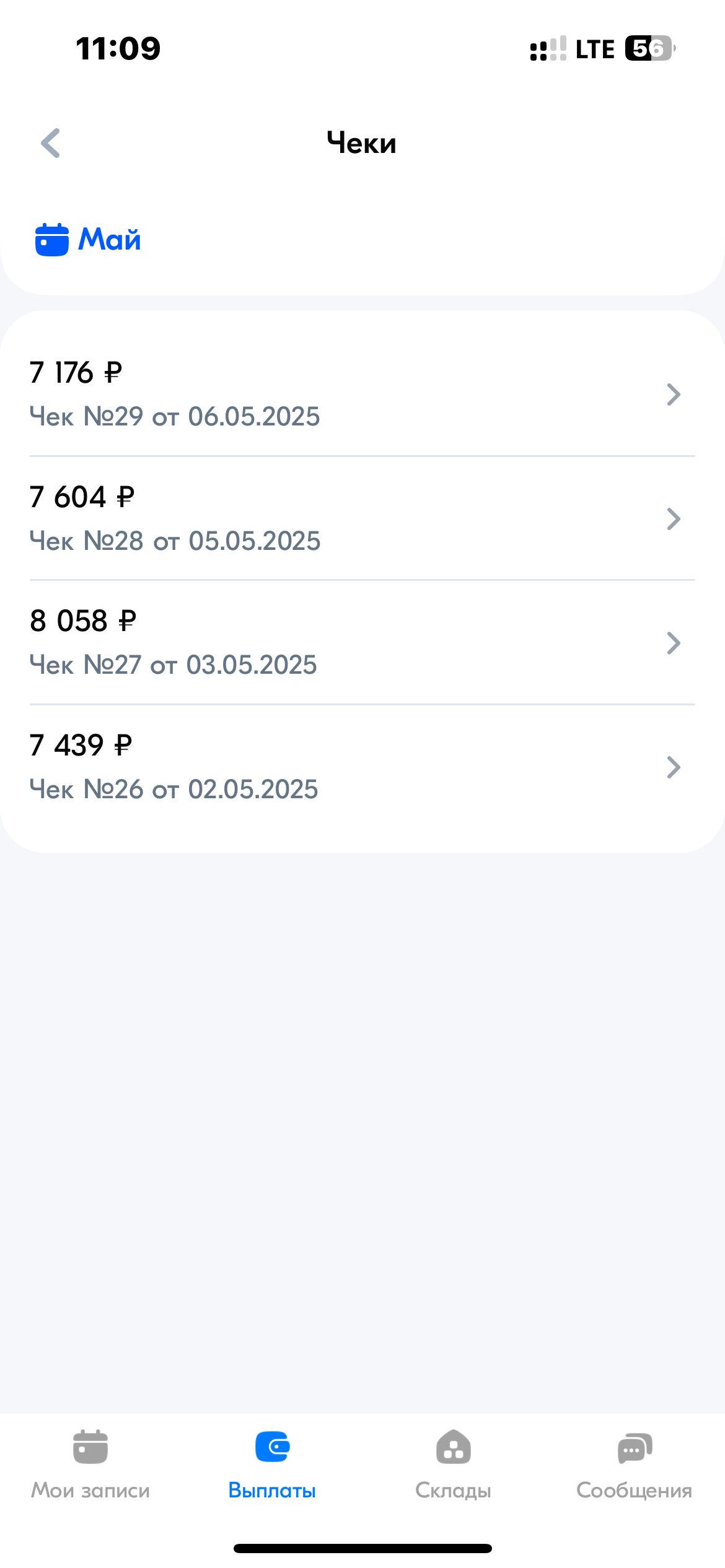This screenshot has height=1568, width=725.
Task: Open the Сообщения tab
Action: tap(634, 1464)
